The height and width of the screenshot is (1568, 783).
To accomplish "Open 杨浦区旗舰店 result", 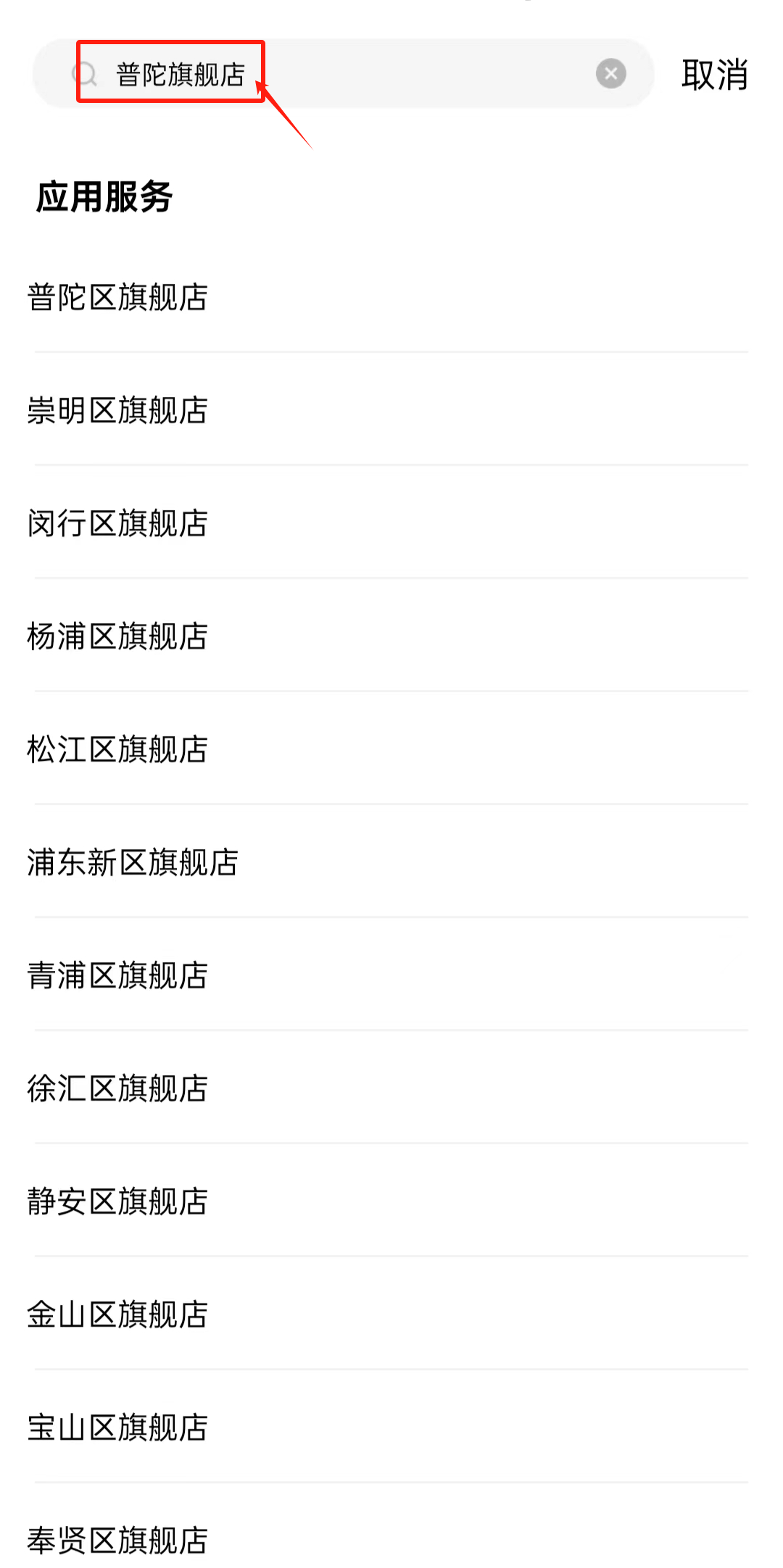I will click(117, 636).
